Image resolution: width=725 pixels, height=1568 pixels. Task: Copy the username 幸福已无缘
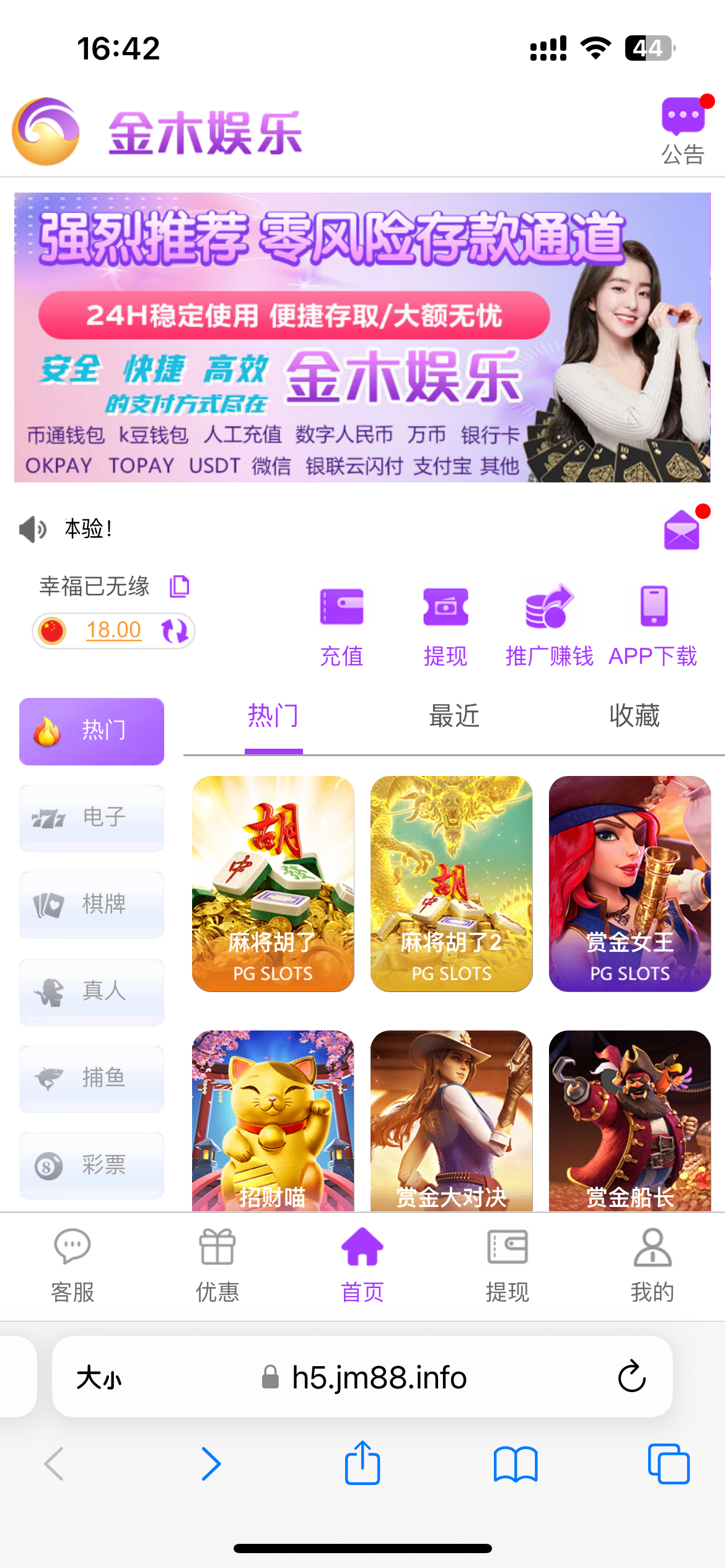click(179, 586)
